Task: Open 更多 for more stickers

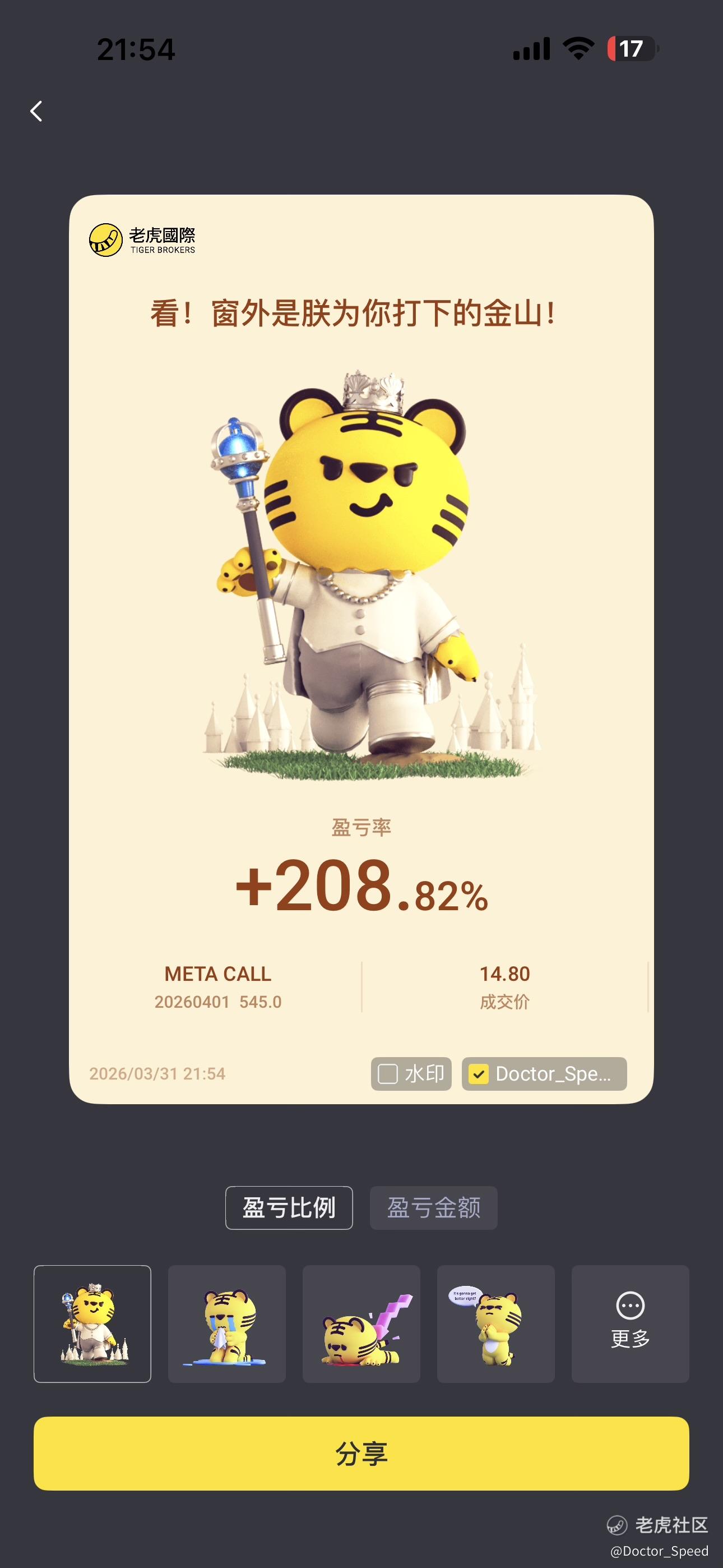Action: [x=630, y=1323]
